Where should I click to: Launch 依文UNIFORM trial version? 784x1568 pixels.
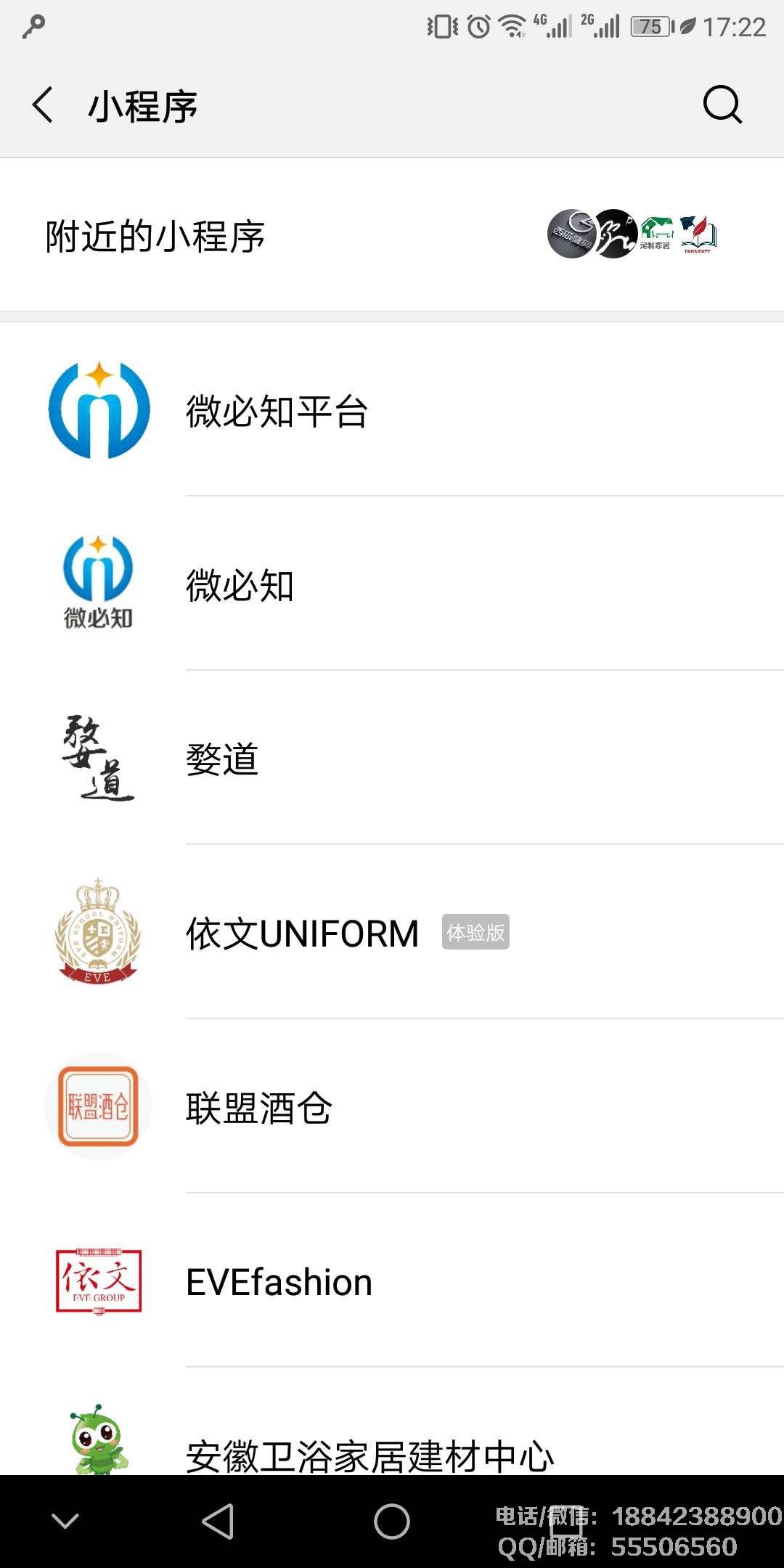pos(392,933)
